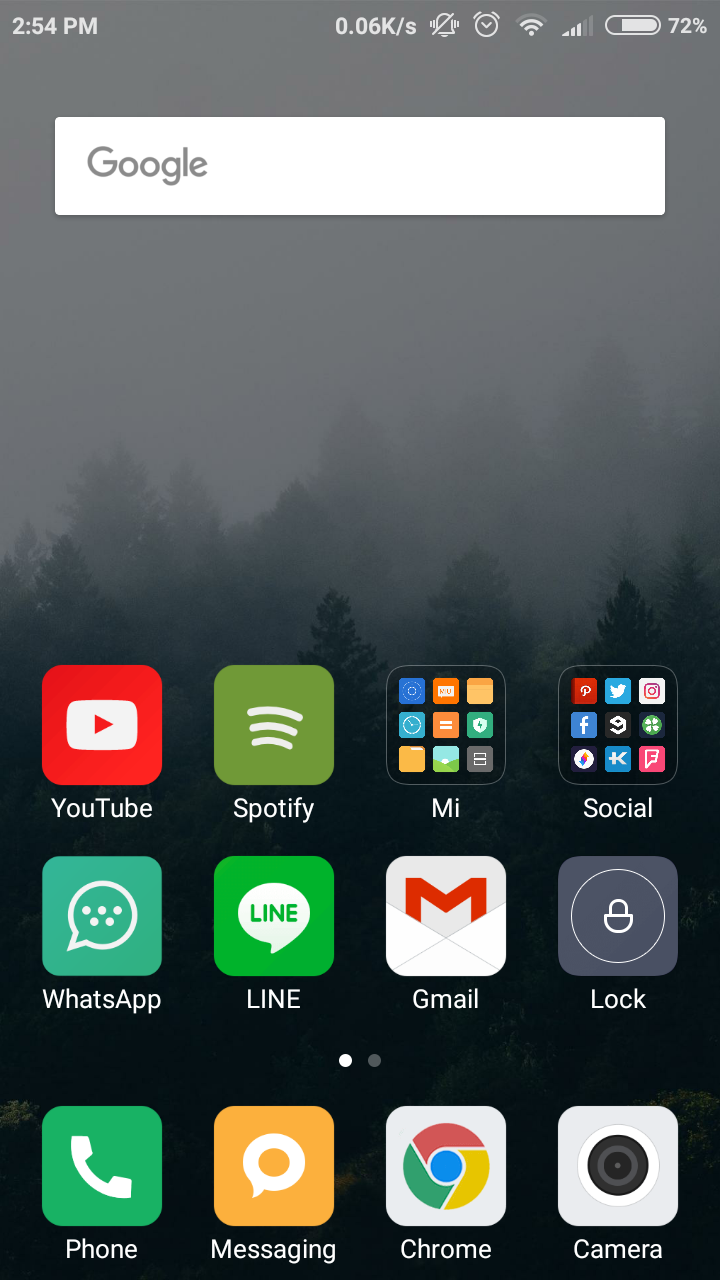This screenshot has width=720, height=1280.
Task: Tap the Google search bar
Action: click(x=360, y=165)
